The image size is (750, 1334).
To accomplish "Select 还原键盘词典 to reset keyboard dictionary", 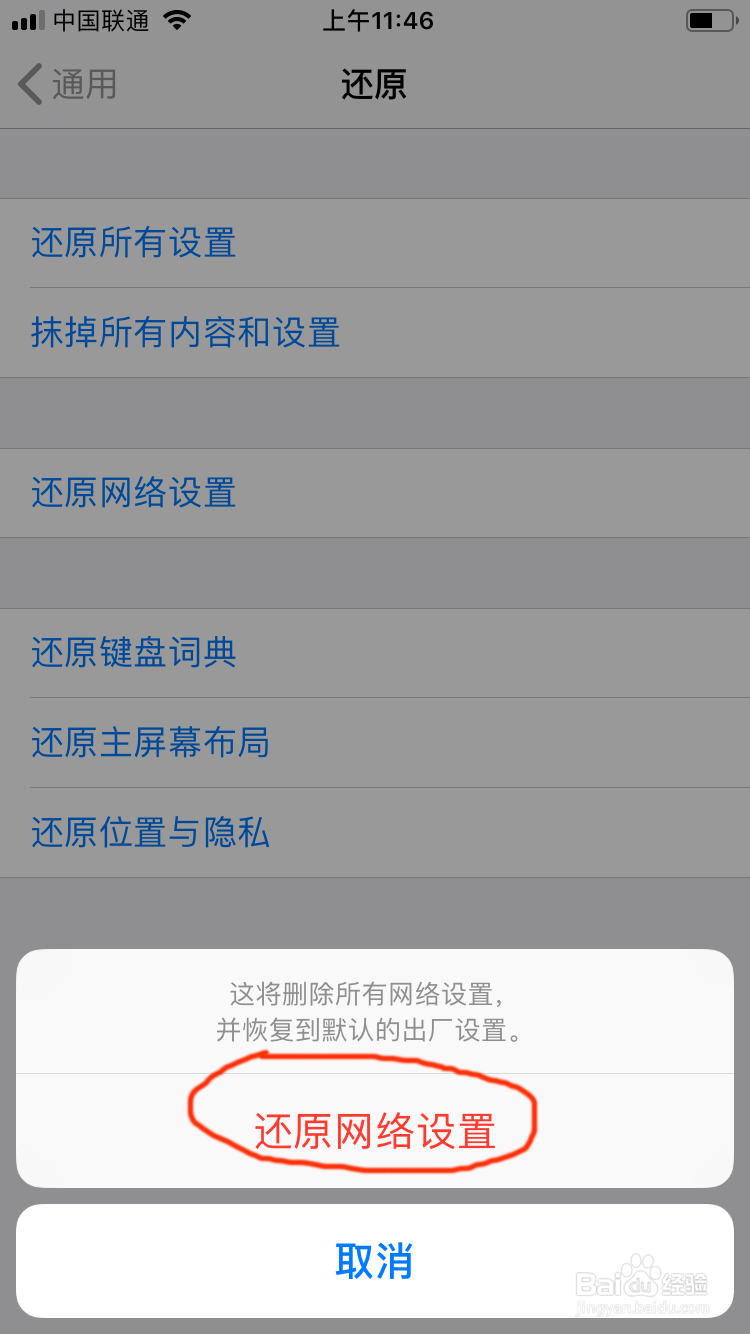I will click(x=132, y=653).
